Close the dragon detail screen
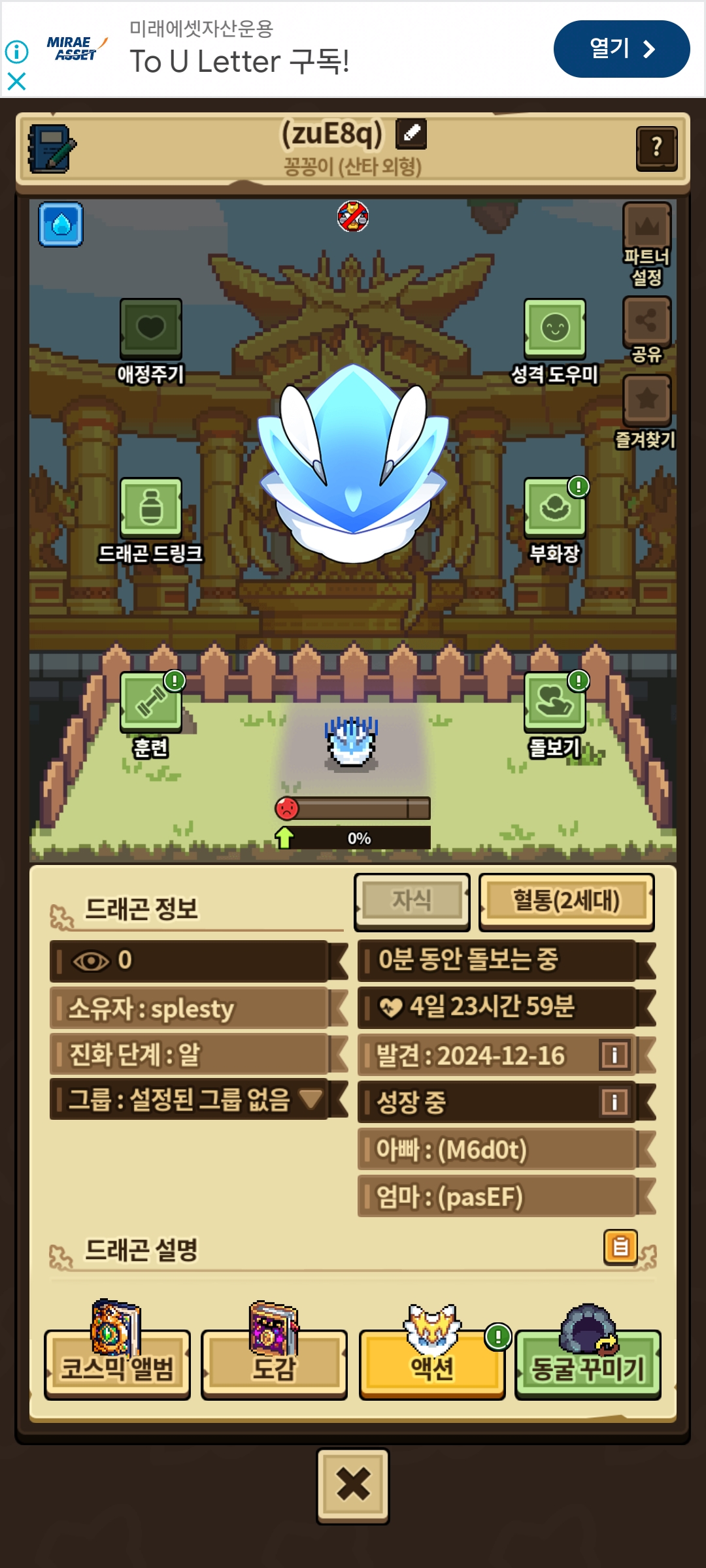The image size is (706, 1568). tap(353, 1486)
